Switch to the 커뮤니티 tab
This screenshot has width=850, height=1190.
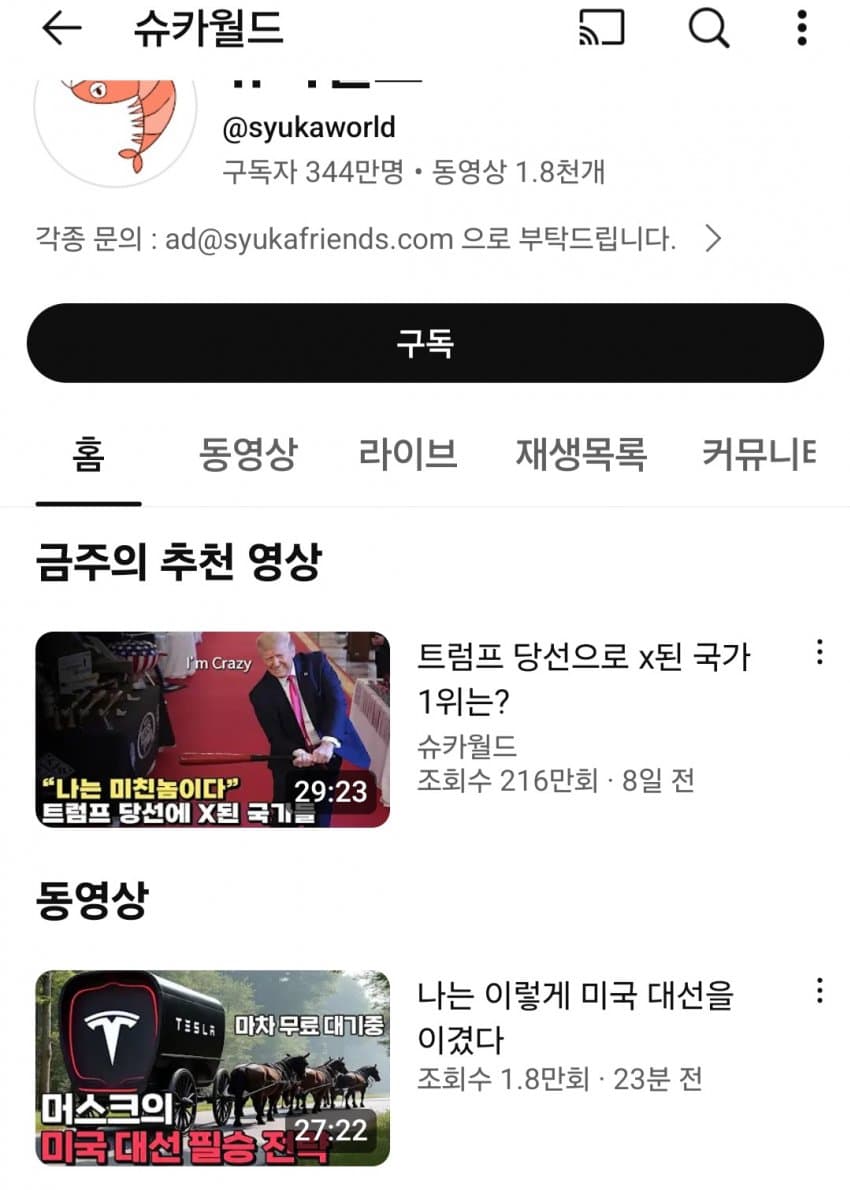[760, 455]
